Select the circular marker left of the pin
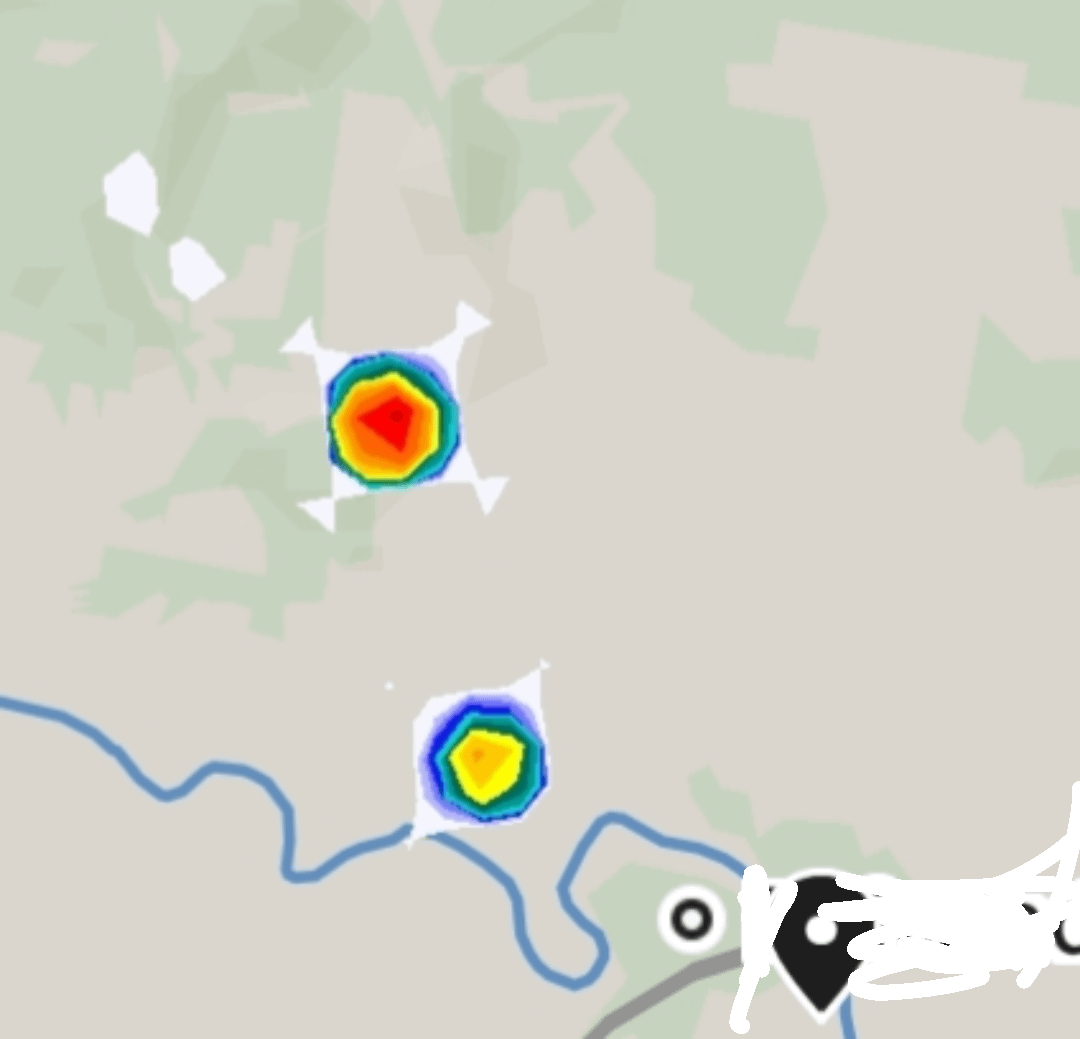Image resolution: width=1080 pixels, height=1039 pixels. pos(691,917)
